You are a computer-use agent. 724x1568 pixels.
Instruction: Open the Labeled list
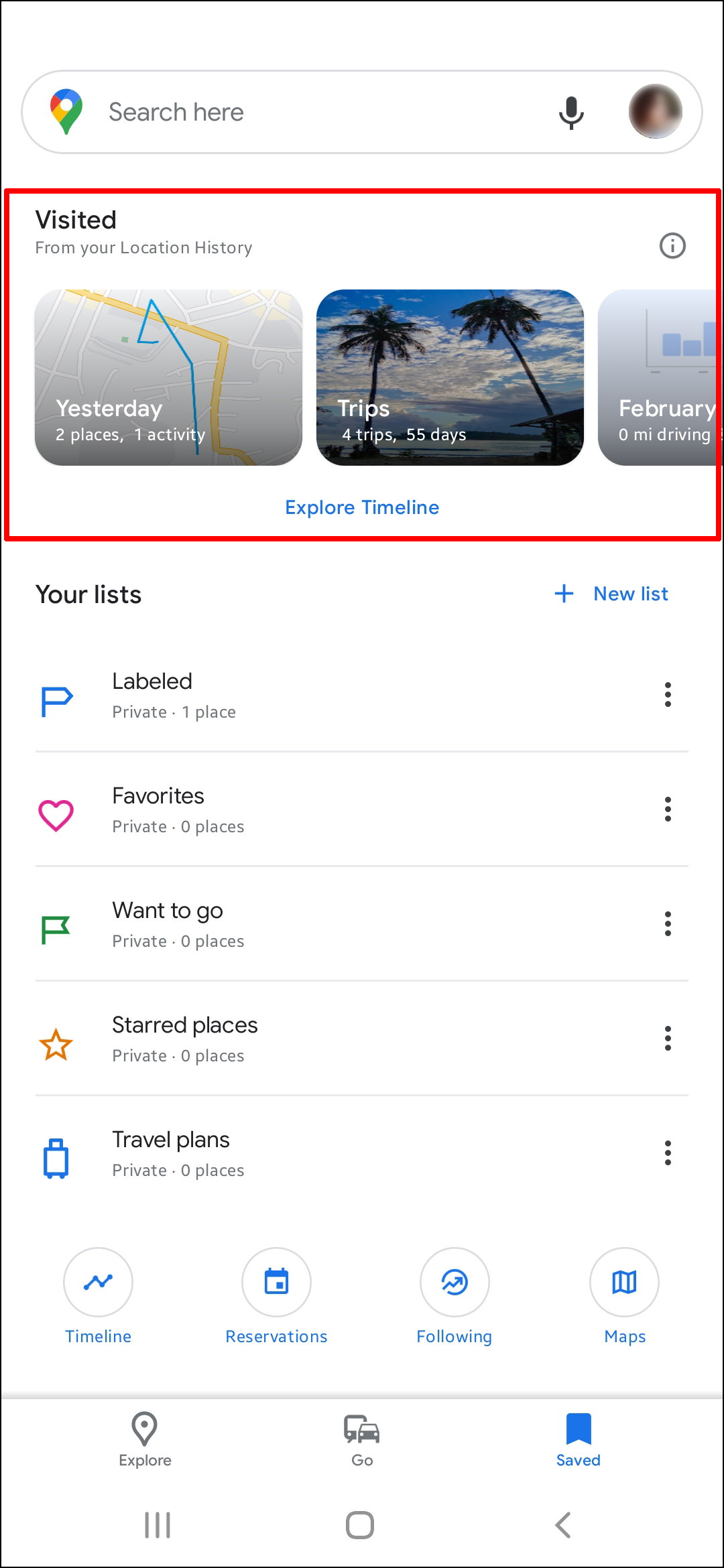click(268, 695)
